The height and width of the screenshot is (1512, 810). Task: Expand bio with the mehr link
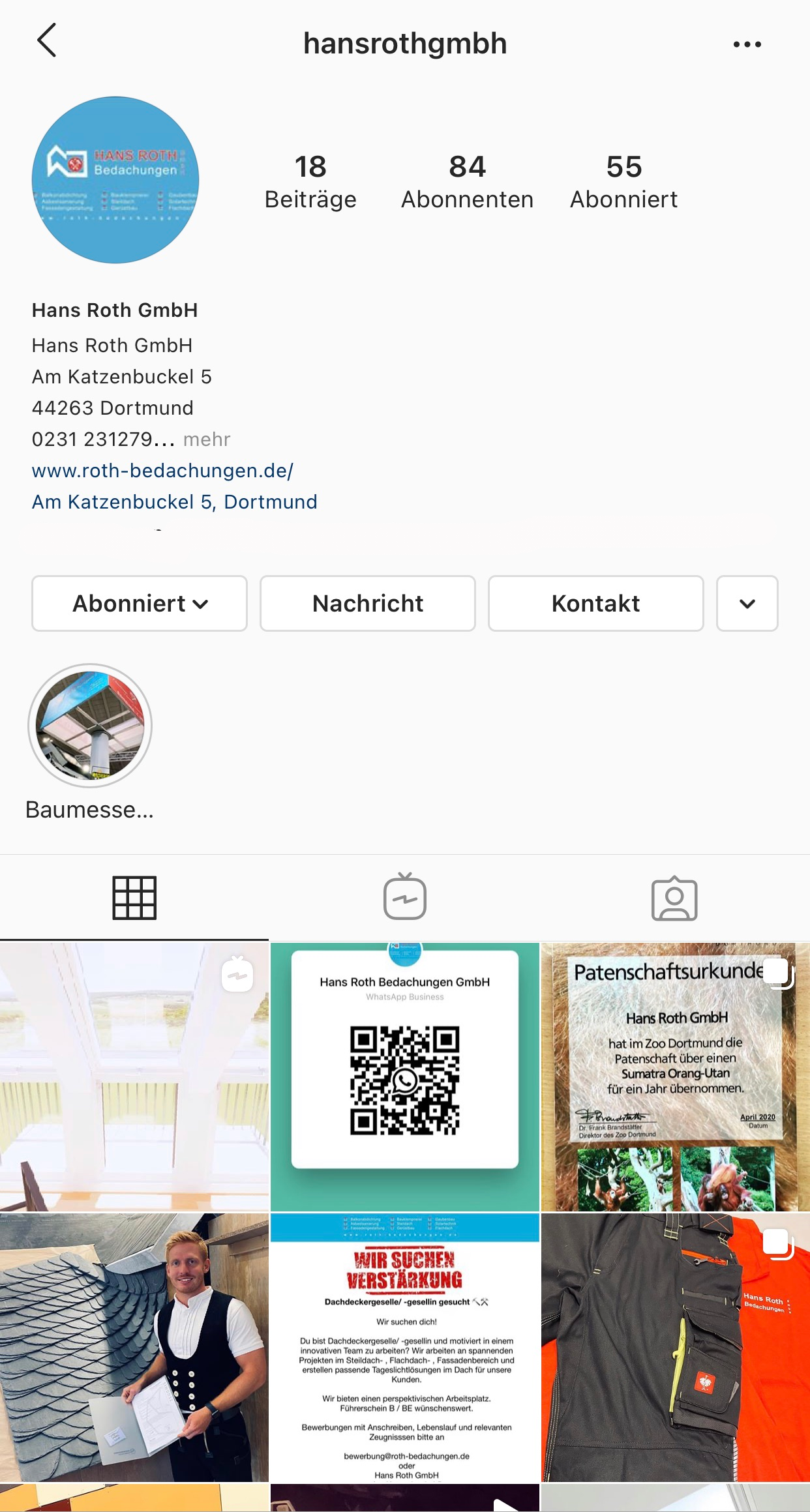(207, 439)
